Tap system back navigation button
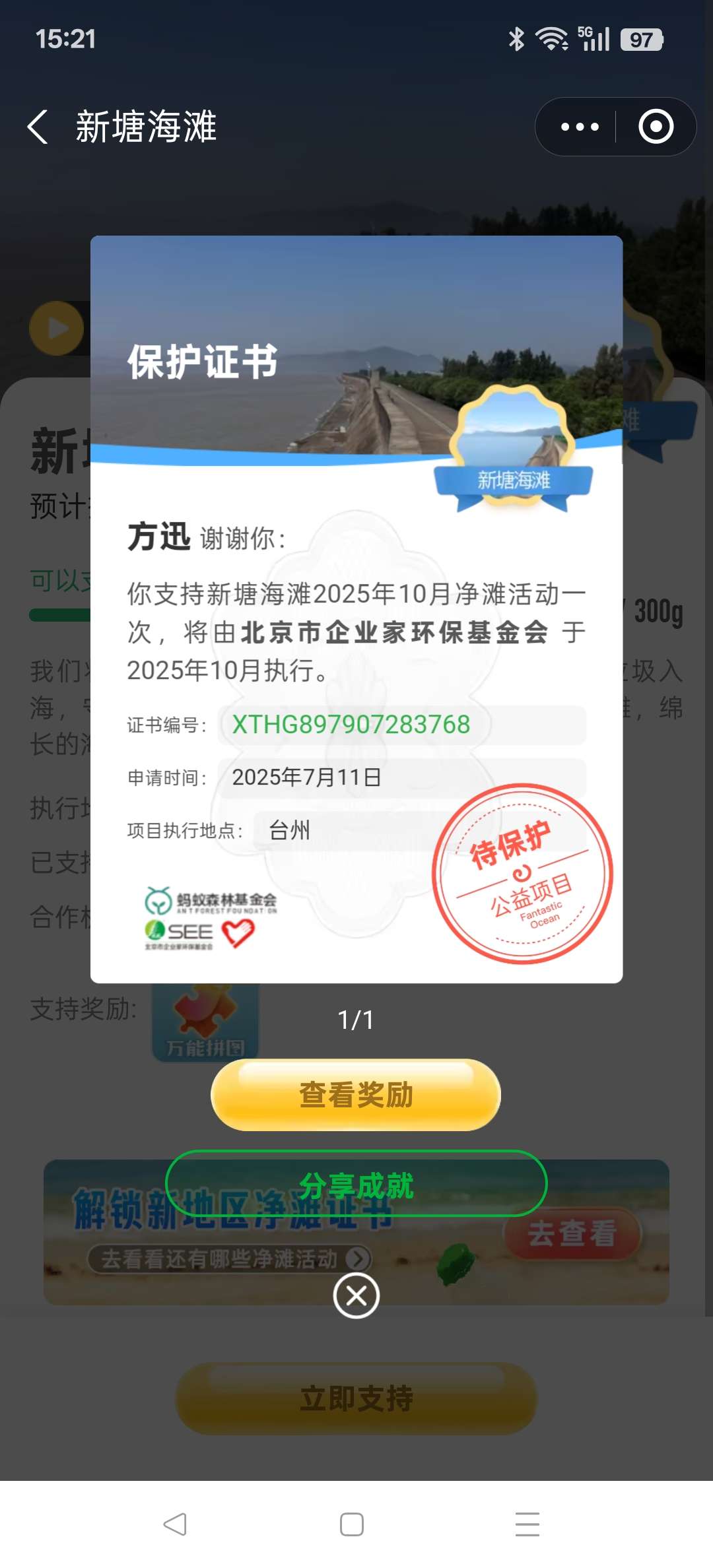The image size is (713, 1568). coord(175,1524)
